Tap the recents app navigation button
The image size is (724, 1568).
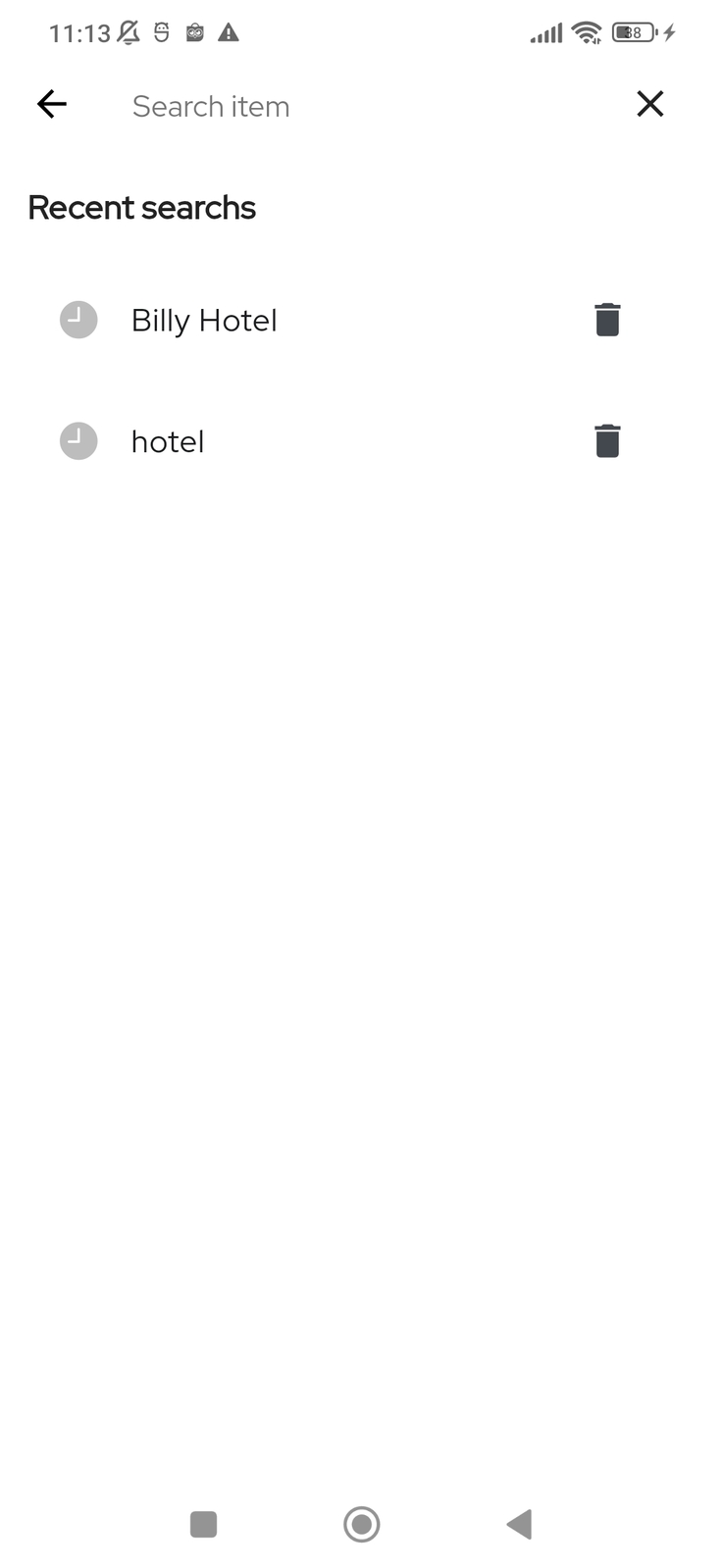point(203,1524)
